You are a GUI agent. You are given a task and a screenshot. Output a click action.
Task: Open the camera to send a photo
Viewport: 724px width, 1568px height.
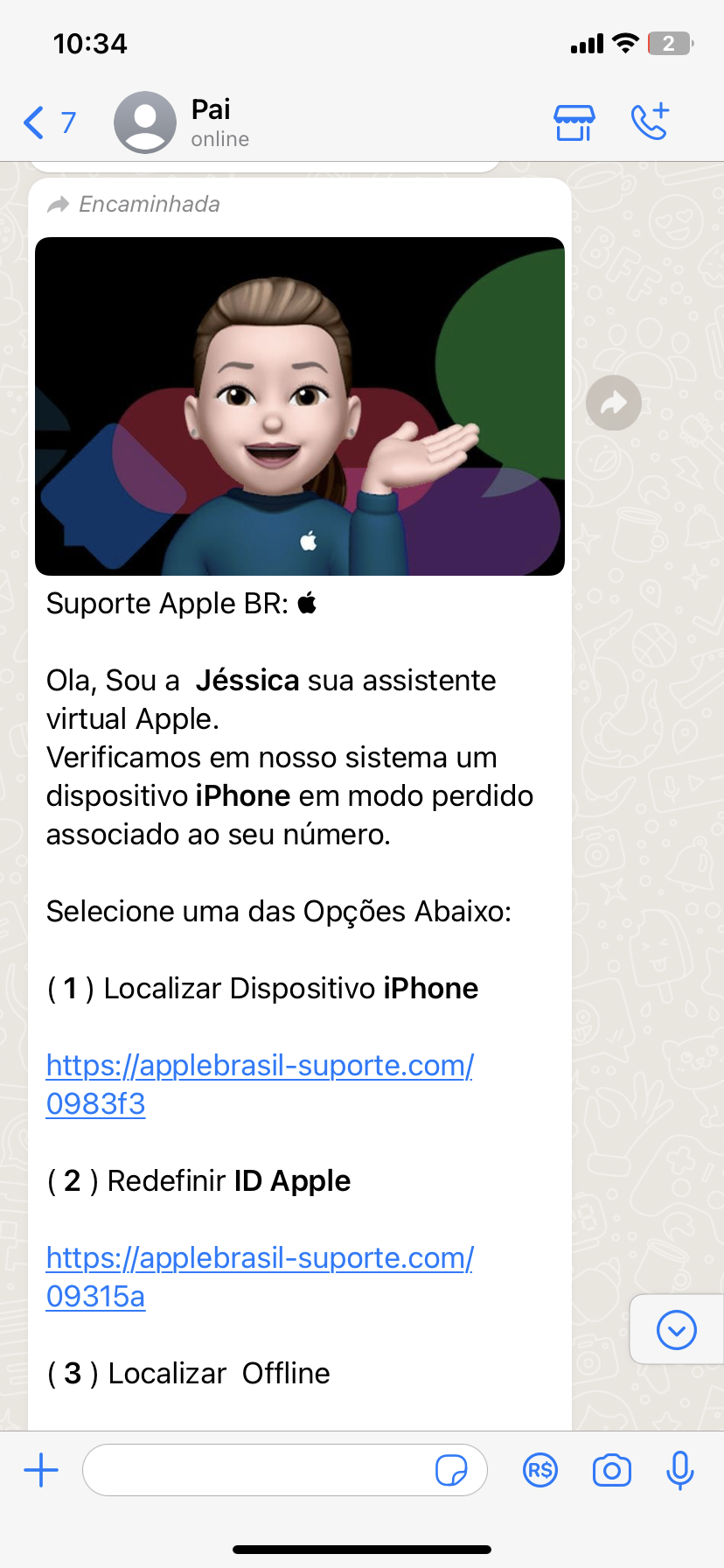(x=612, y=1470)
